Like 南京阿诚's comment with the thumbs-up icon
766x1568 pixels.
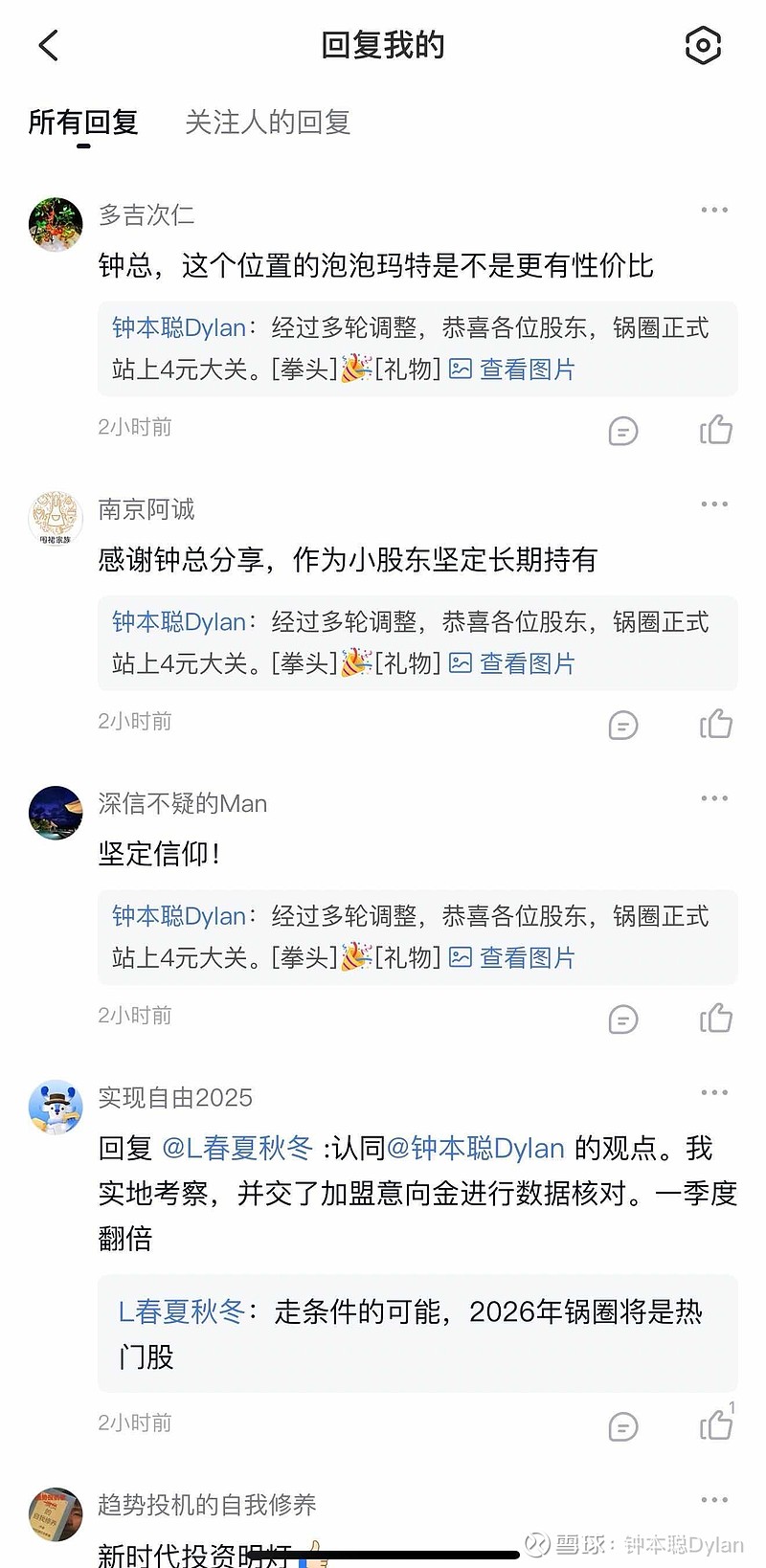(x=716, y=725)
